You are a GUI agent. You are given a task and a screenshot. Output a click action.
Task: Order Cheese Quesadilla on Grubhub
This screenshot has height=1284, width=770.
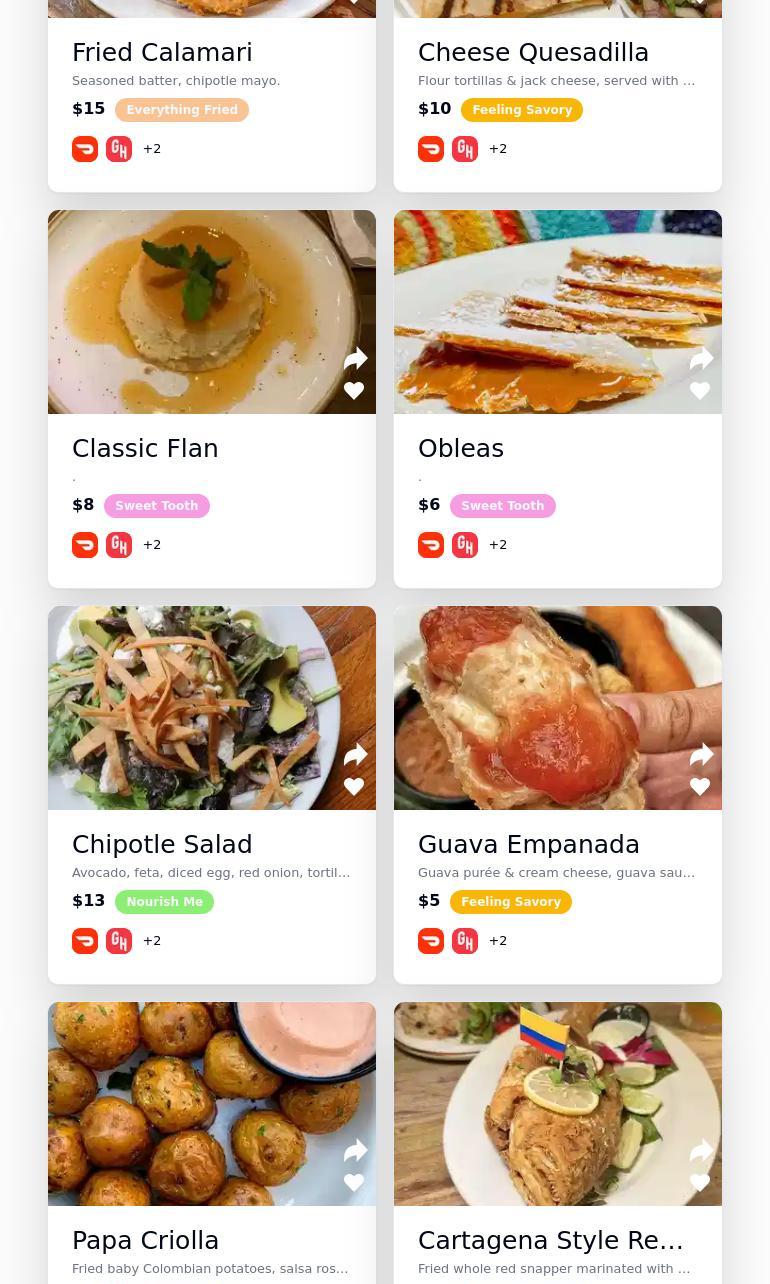click(465, 149)
